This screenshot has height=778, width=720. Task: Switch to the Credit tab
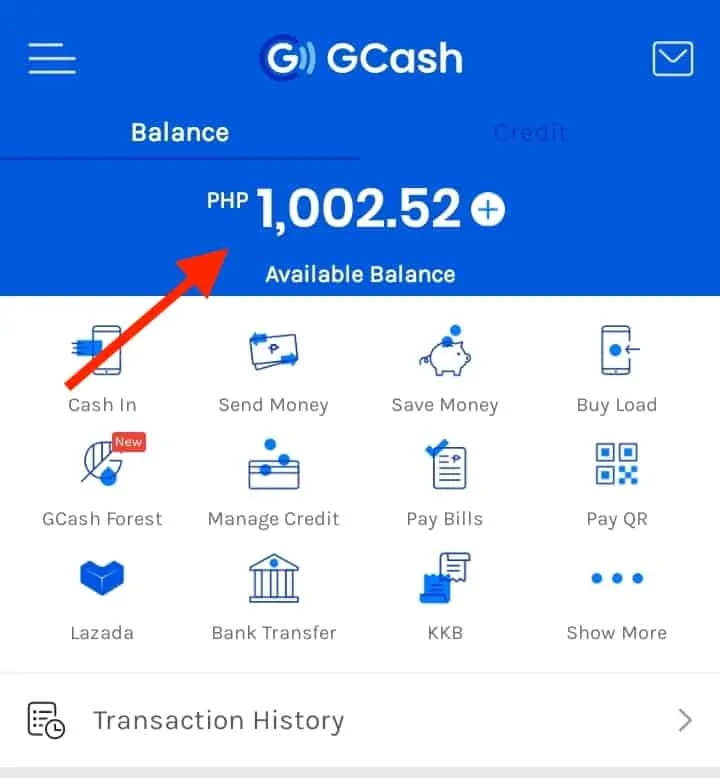click(x=530, y=133)
